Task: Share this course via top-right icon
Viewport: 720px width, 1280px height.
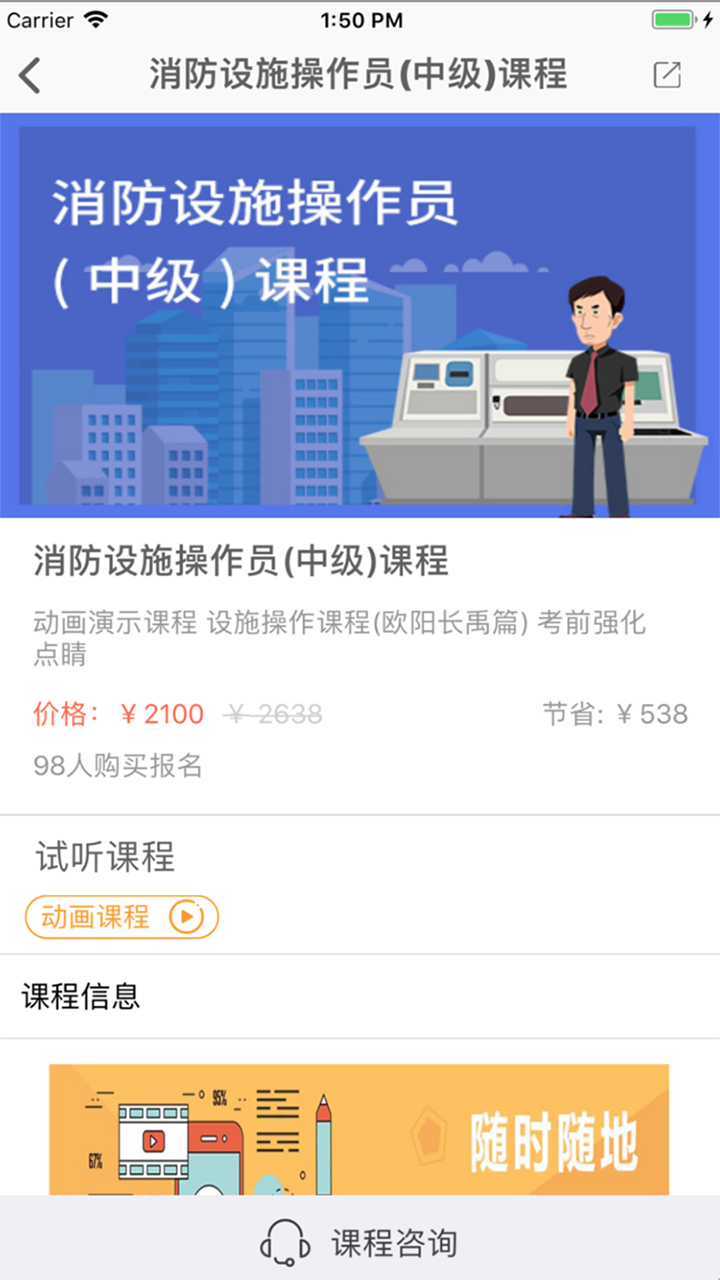Action: (x=667, y=75)
